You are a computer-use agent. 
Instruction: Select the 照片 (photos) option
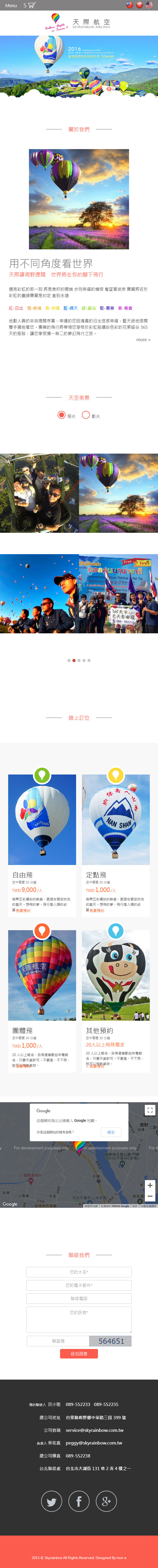(61, 415)
